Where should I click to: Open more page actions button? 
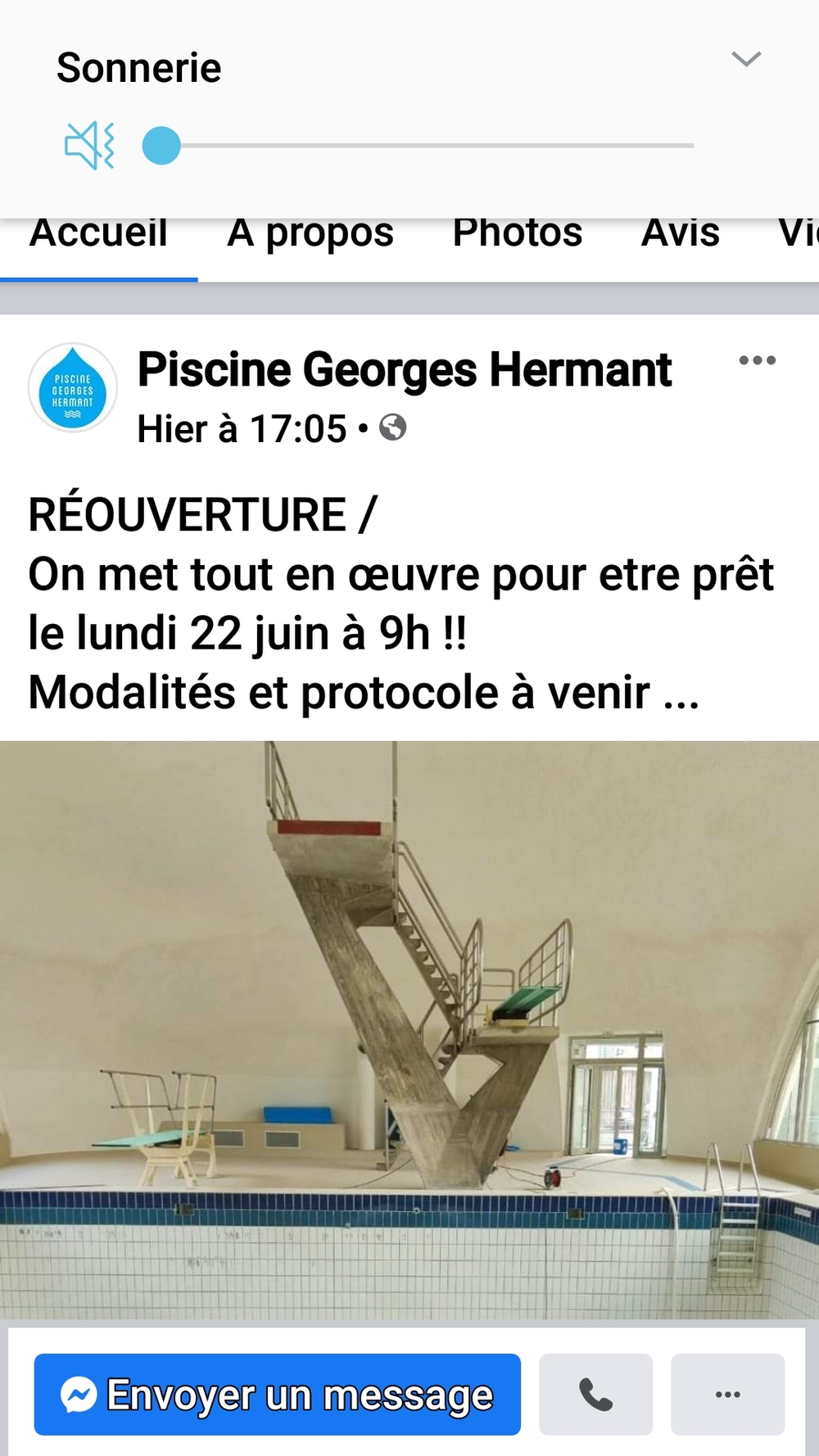pos(727,1395)
